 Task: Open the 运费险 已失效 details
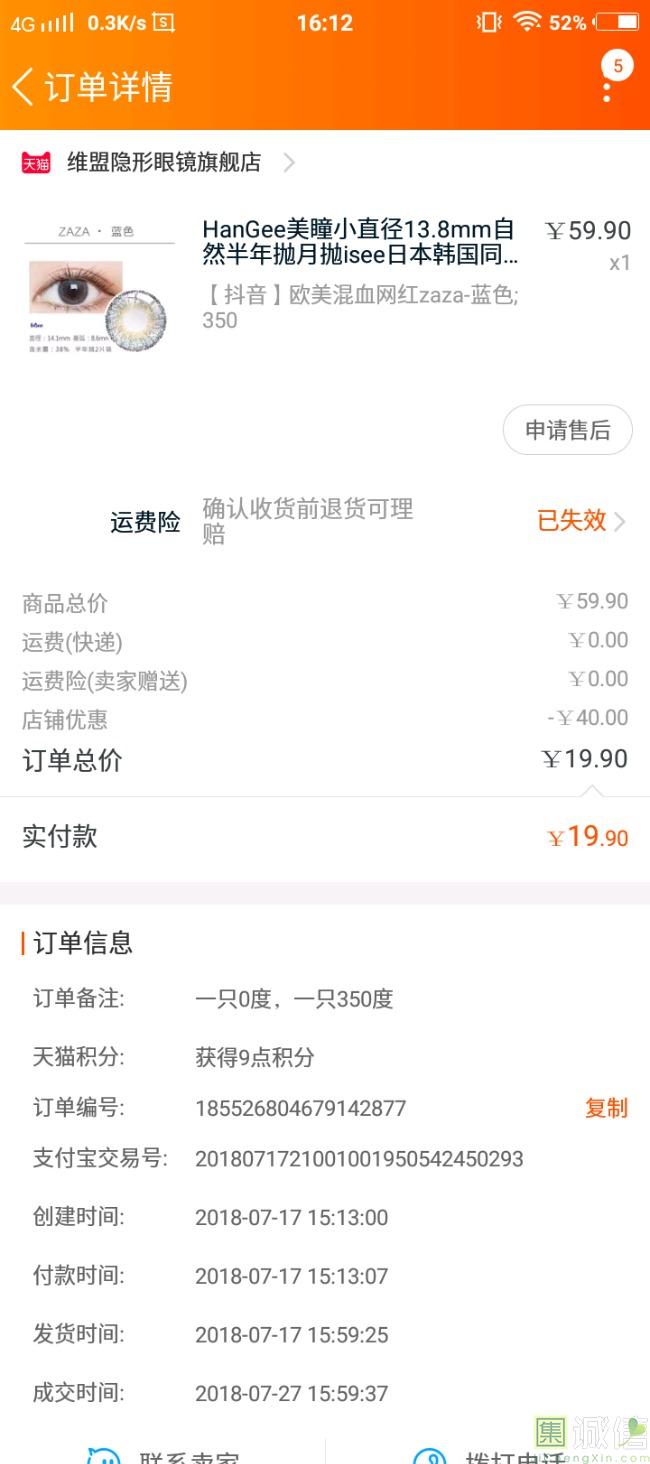[580, 521]
